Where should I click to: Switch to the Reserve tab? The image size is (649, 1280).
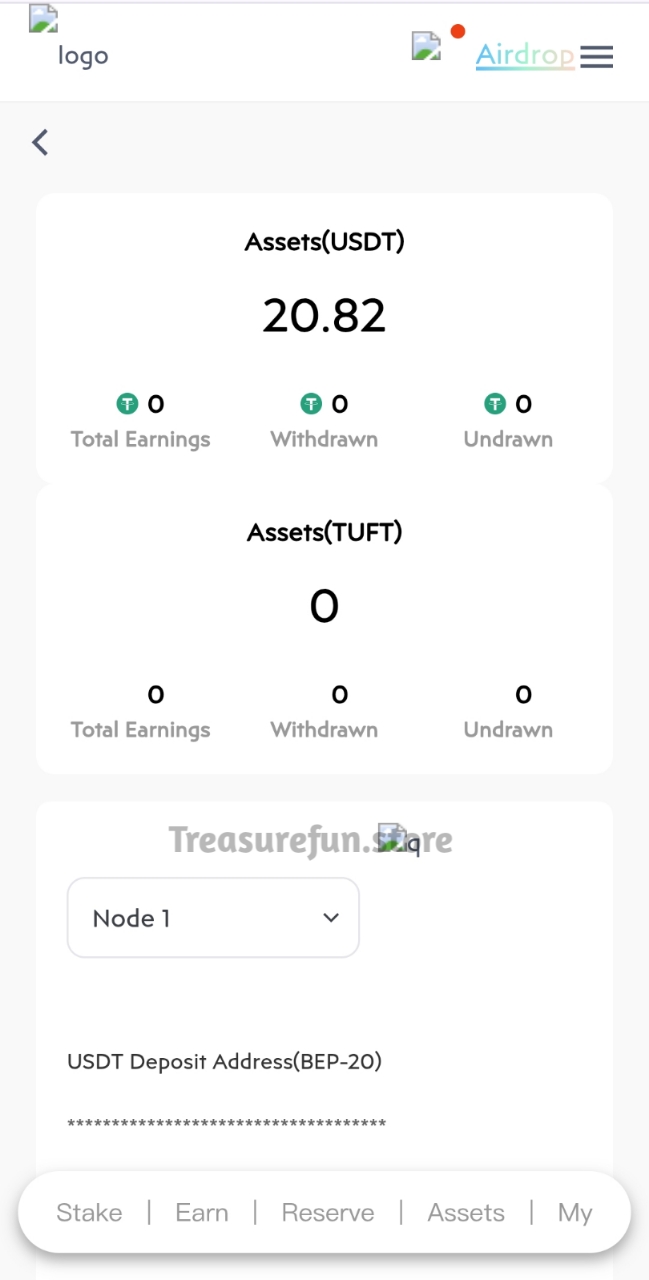[x=328, y=1212]
